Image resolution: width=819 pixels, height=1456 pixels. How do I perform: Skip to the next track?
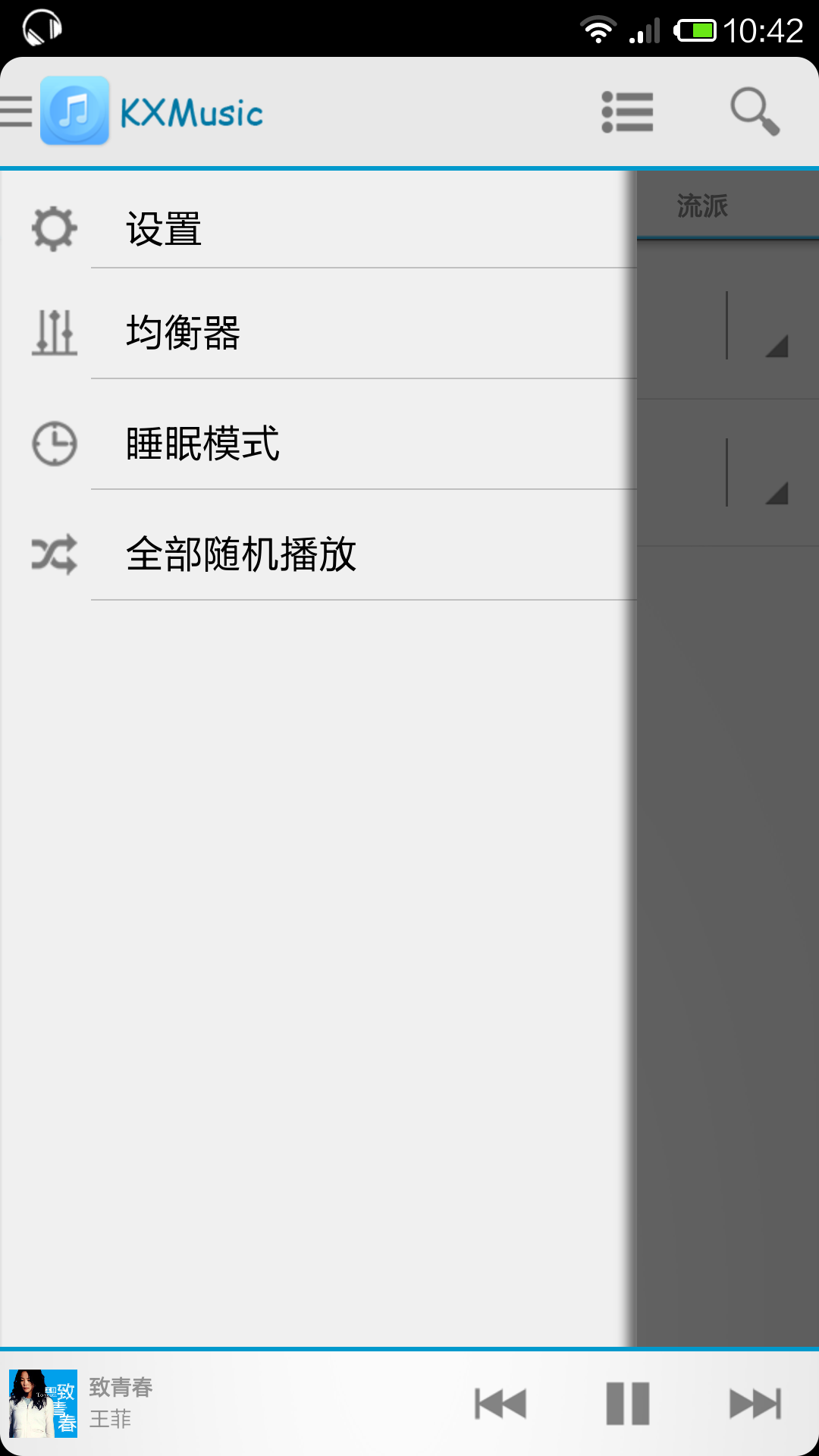(x=755, y=1404)
